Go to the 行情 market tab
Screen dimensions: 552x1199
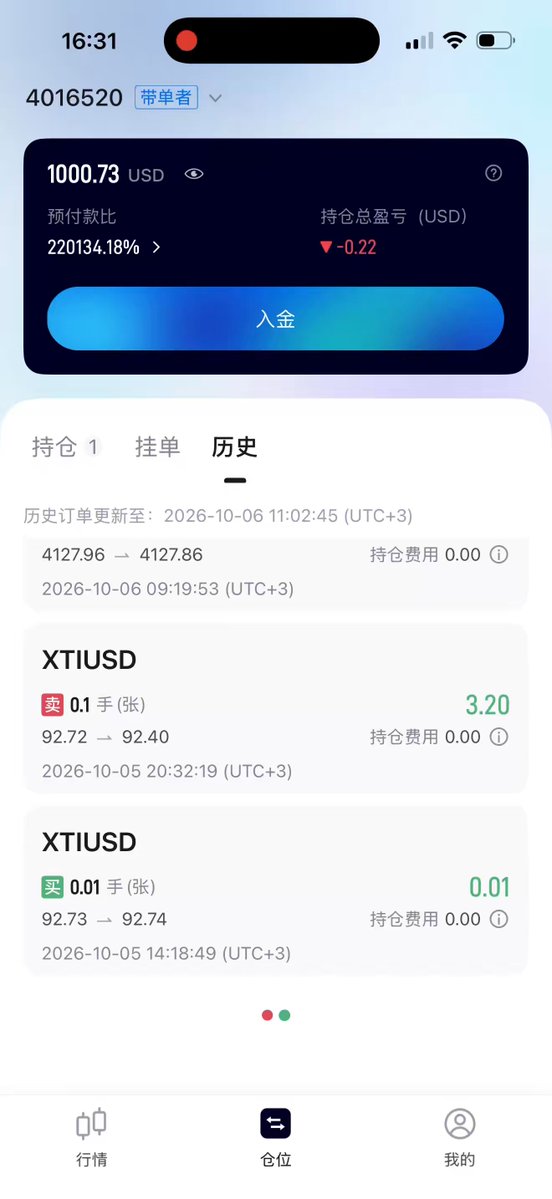pos(92,1138)
